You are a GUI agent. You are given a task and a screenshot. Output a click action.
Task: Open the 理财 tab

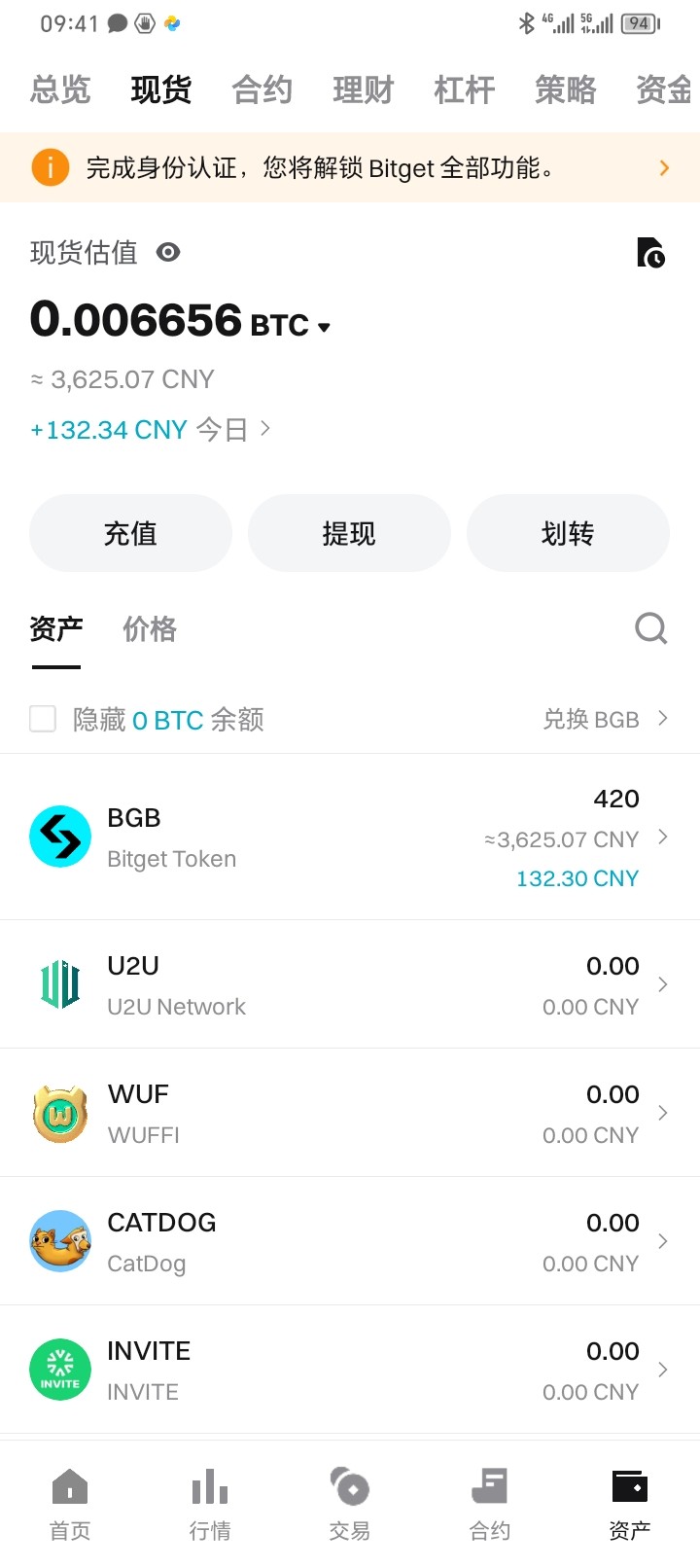tap(363, 89)
